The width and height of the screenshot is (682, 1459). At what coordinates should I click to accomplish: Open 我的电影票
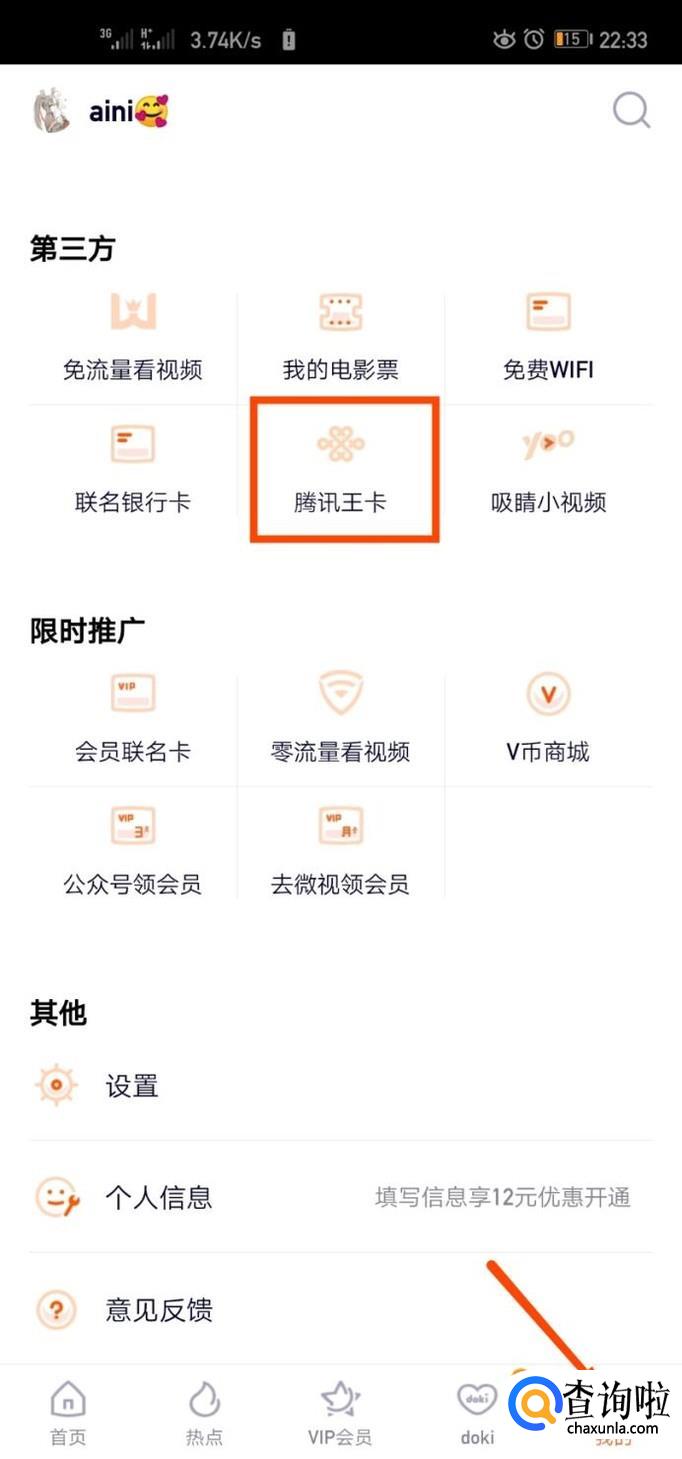pyautogui.click(x=341, y=338)
